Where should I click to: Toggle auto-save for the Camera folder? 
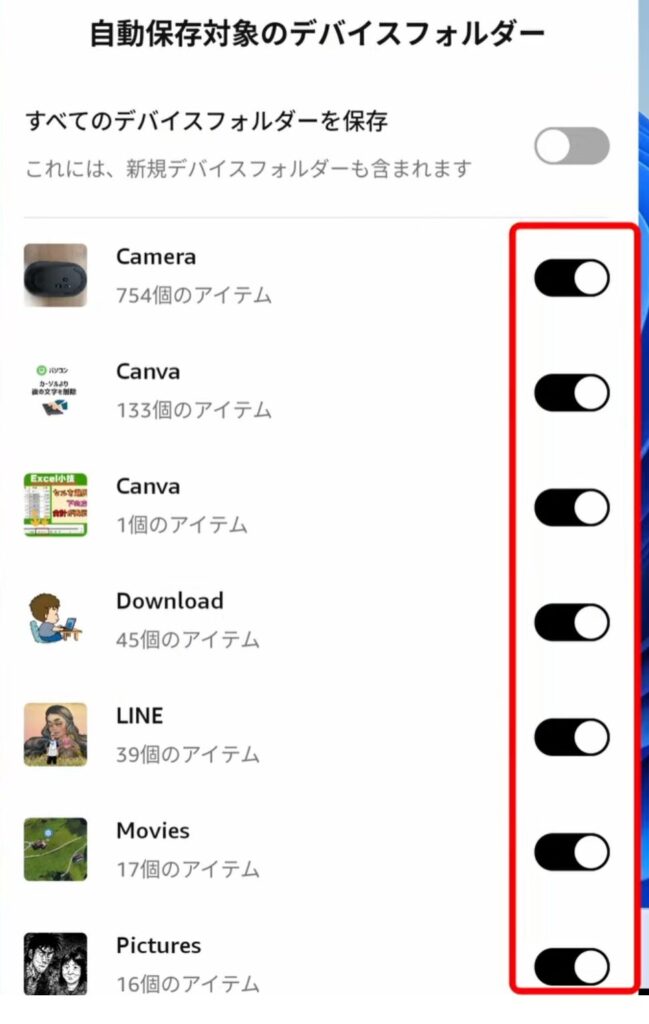click(571, 278)
